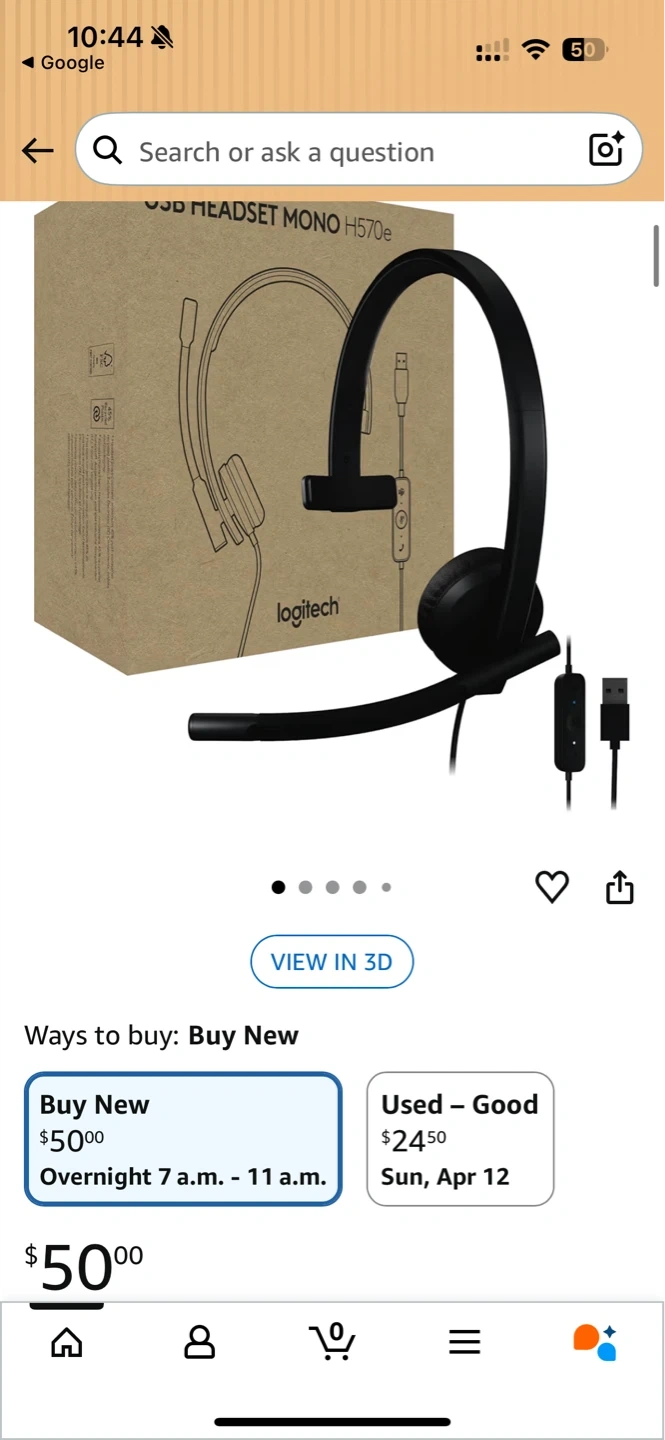This screenshot has width=665, height=1440.
Task: Go to the Home tab
Action: coord(67,1341)
